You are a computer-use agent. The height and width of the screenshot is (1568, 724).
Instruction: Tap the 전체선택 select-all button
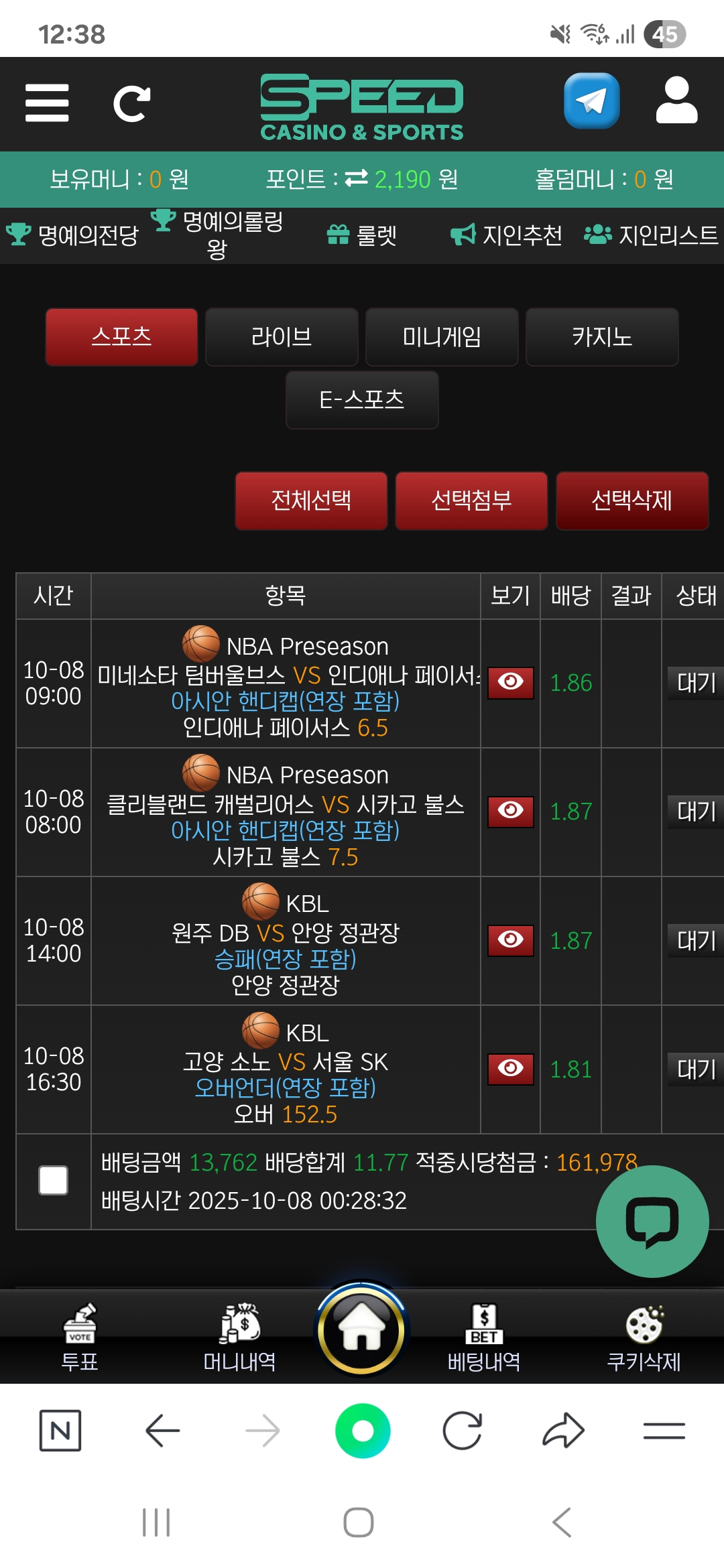tap(311, 501)
